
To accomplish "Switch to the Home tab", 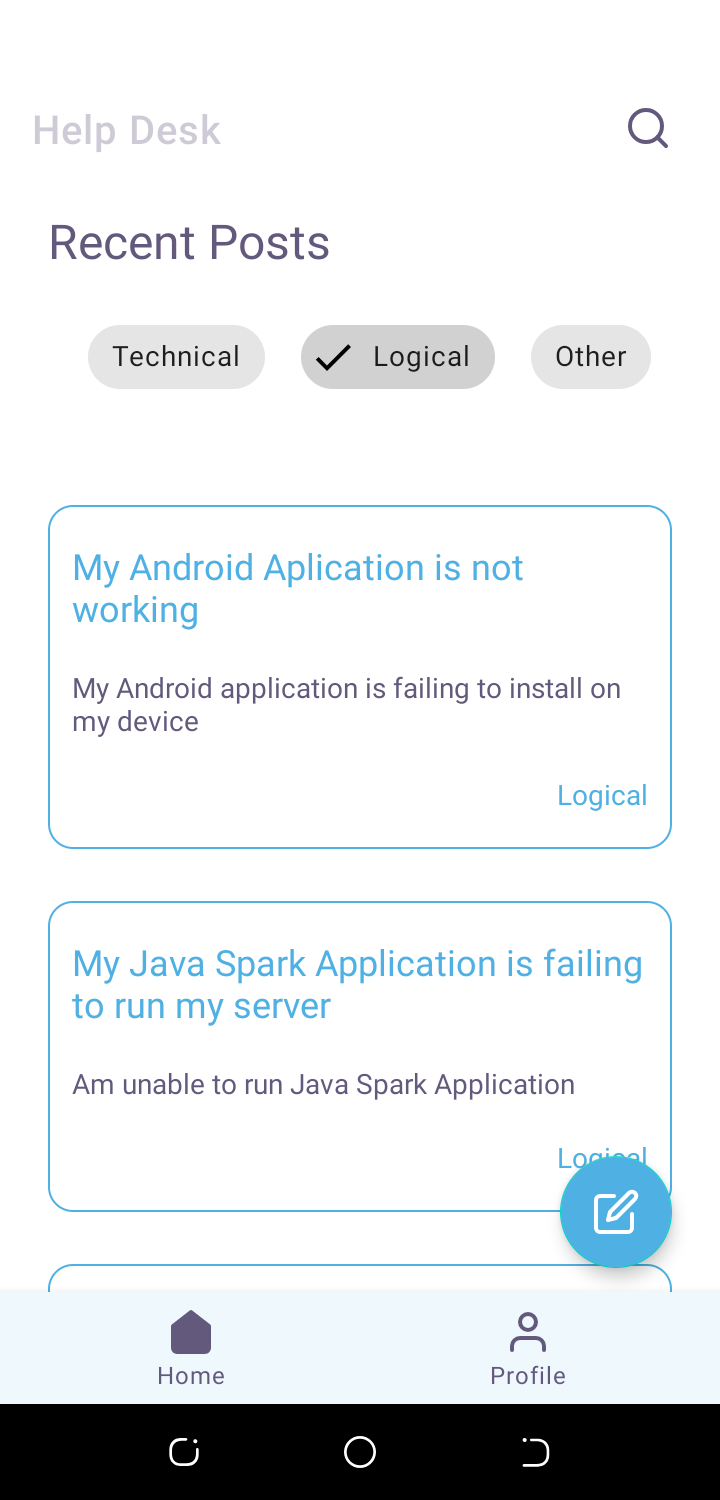I will click(191, 1347).
